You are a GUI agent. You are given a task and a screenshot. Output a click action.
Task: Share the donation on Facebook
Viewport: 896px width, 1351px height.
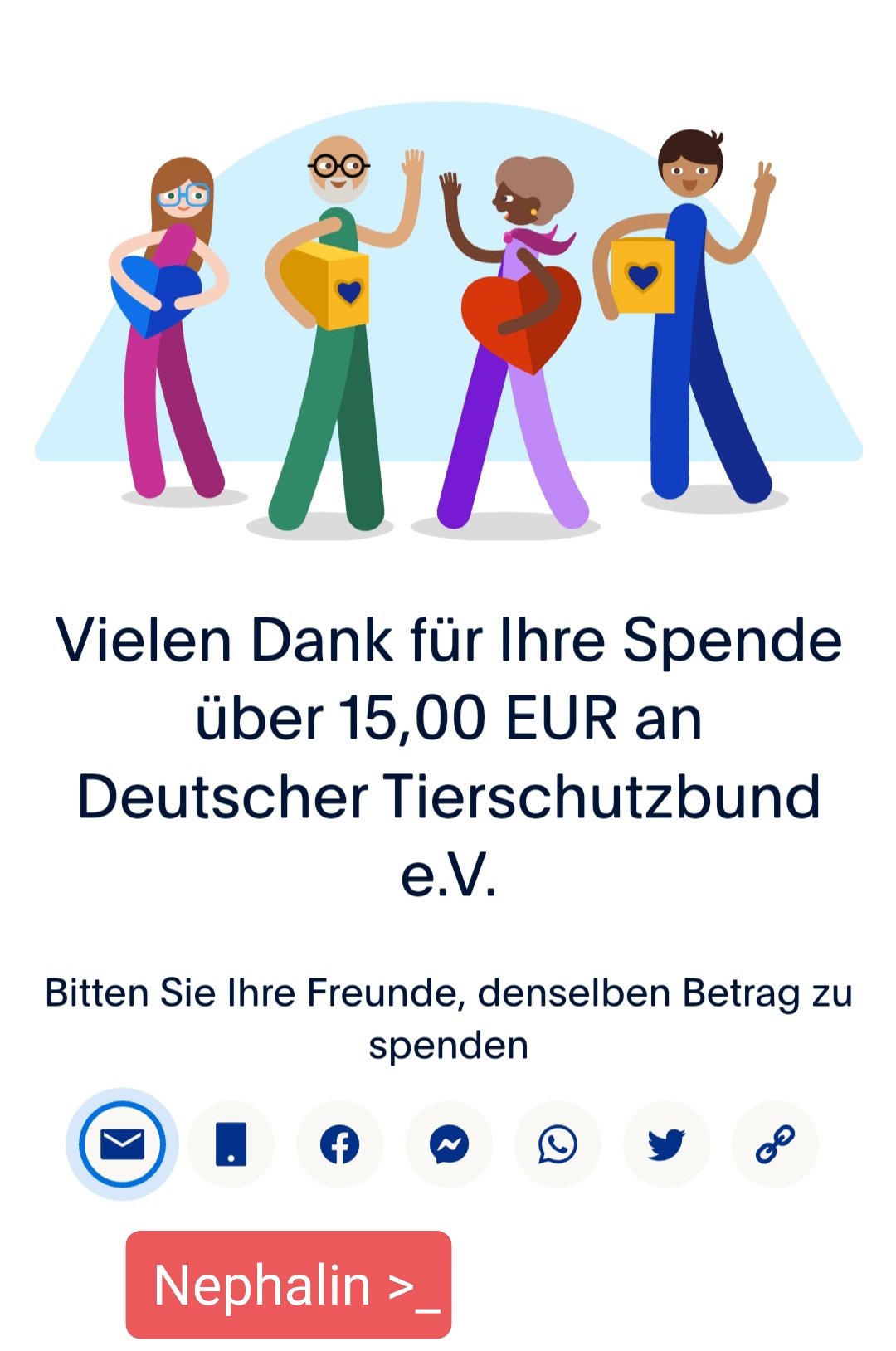point(340,1144)
